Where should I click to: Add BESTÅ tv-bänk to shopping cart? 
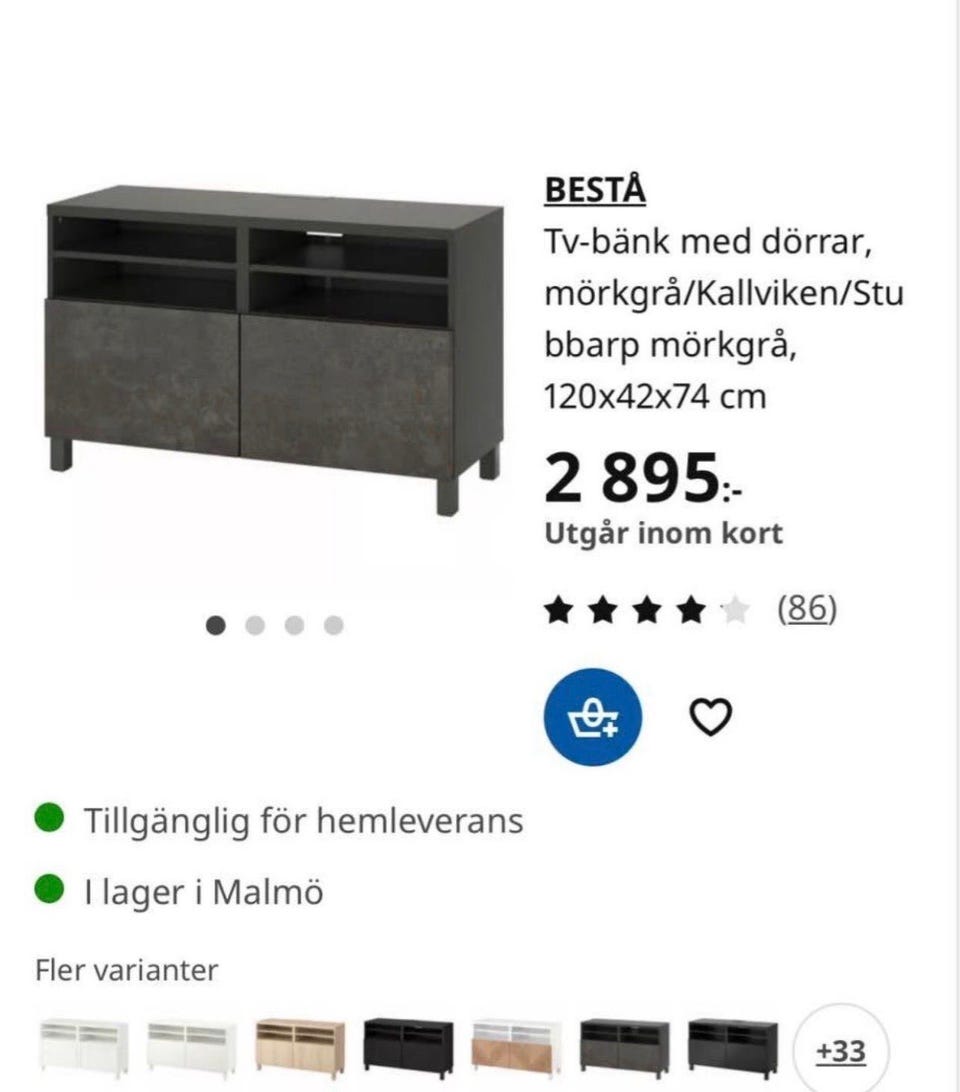click(x=593, y=717)
